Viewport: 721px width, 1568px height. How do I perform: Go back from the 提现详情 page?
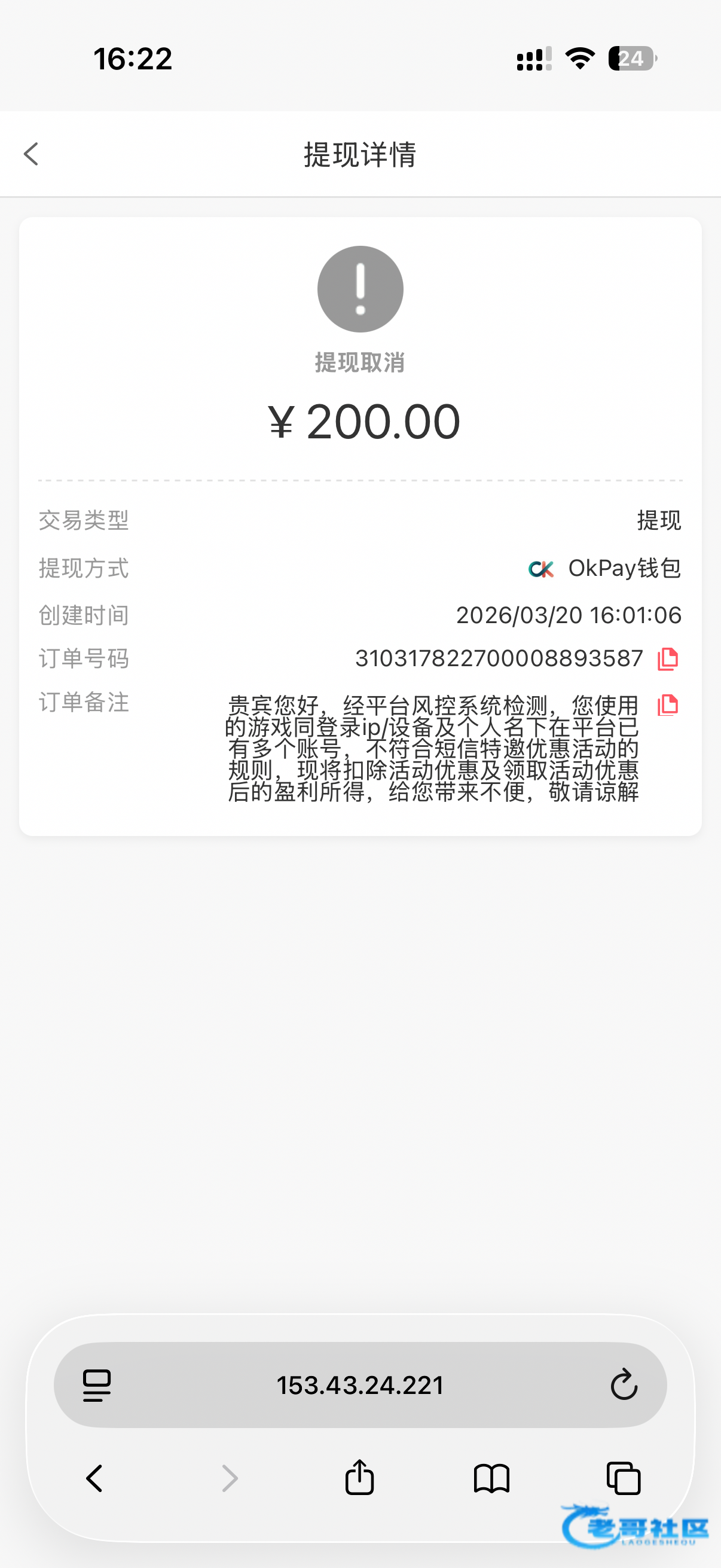[x=32, y=154]
